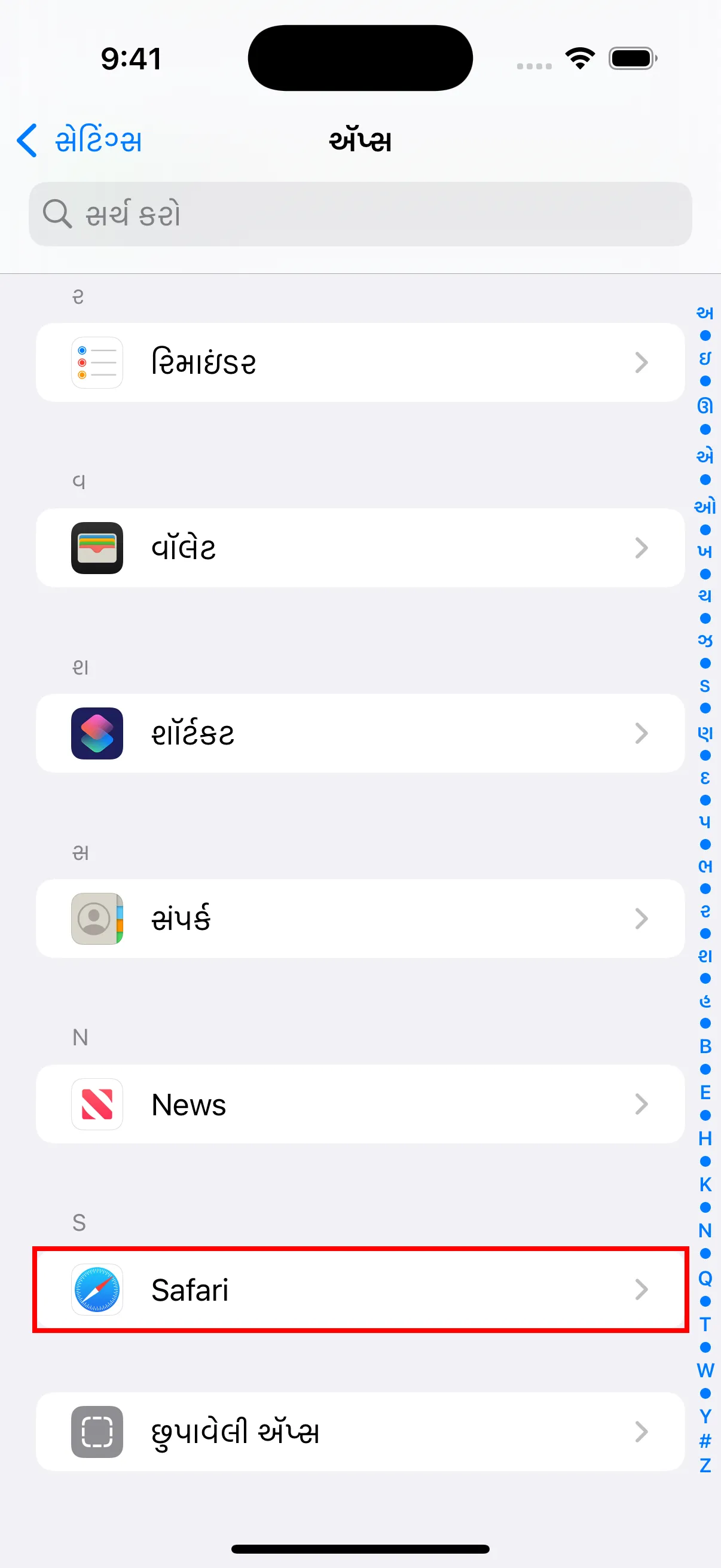This screenshot has height=1568, width=721.
Task: Jump to letter Z in index
Action: (705, 1466)
